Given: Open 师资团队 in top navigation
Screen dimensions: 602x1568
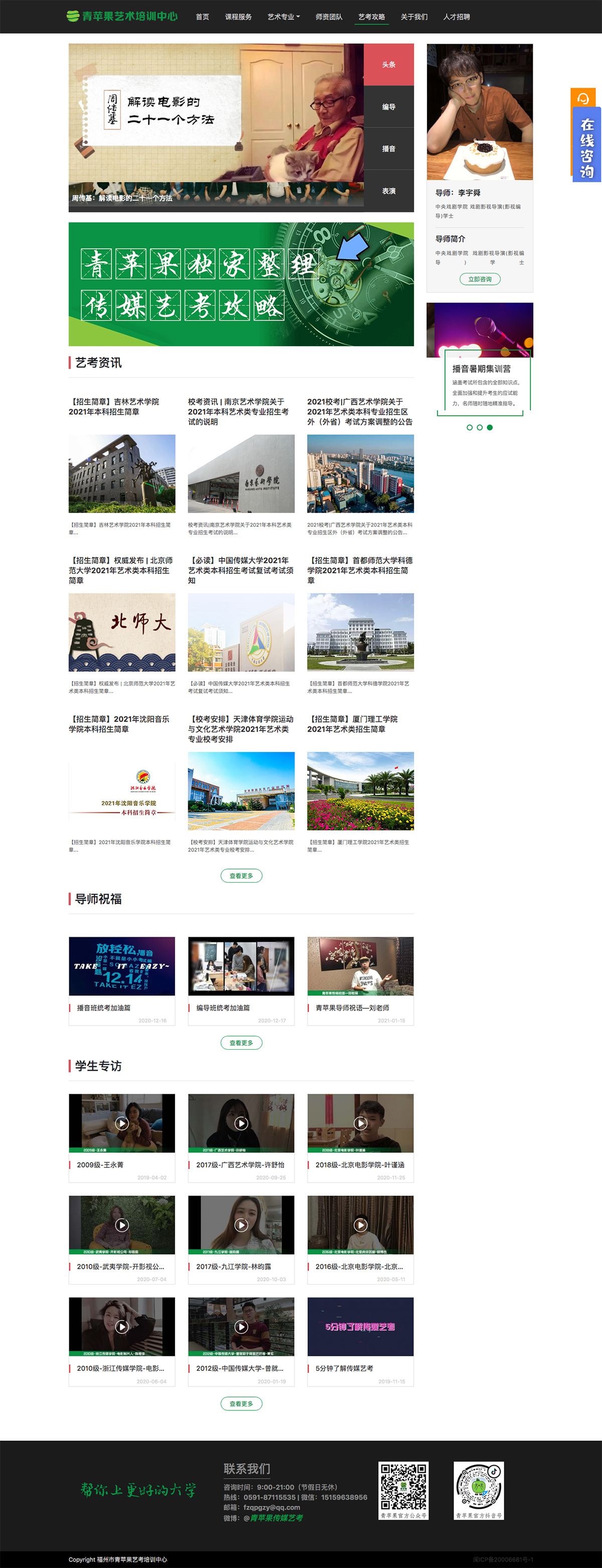Looking at the screenshot, I should click(x=329, y=17).
